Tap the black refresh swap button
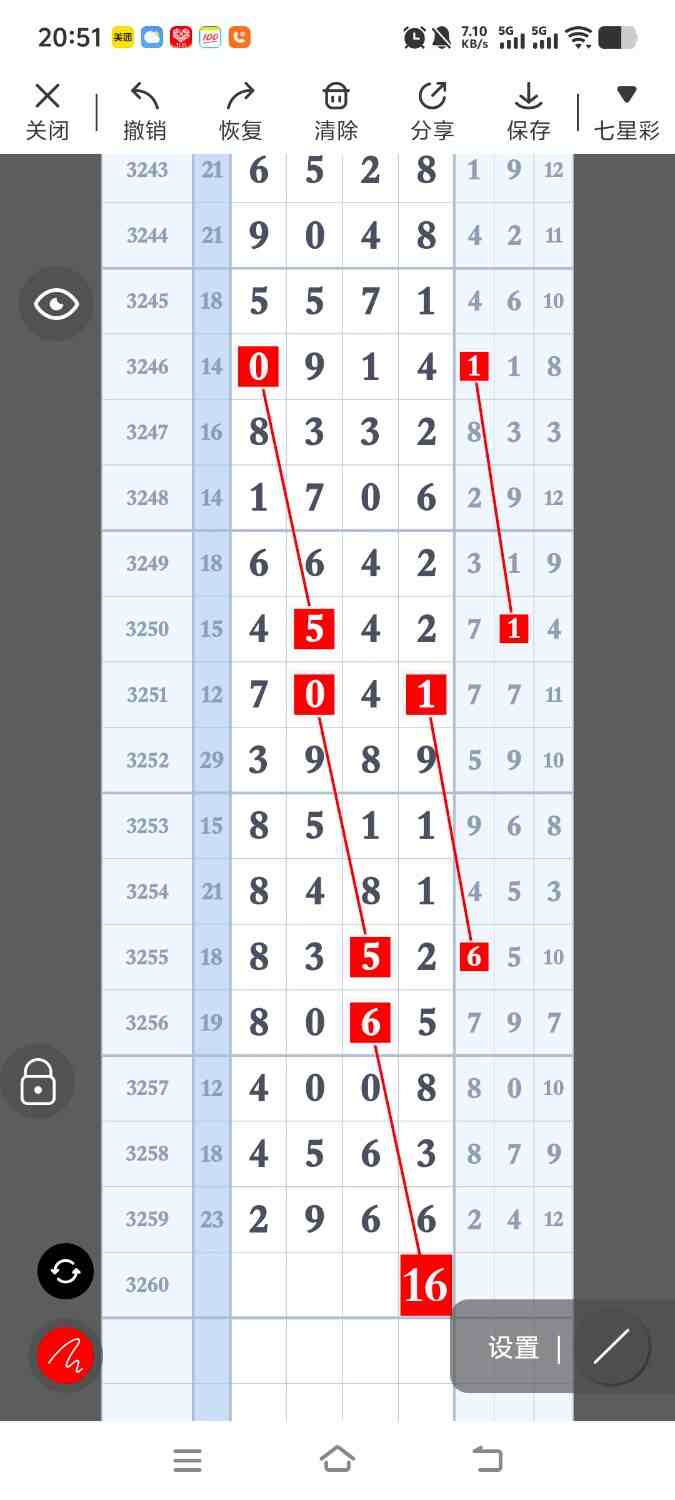Screen dimensions: 675x1500 click(66, 1271)
